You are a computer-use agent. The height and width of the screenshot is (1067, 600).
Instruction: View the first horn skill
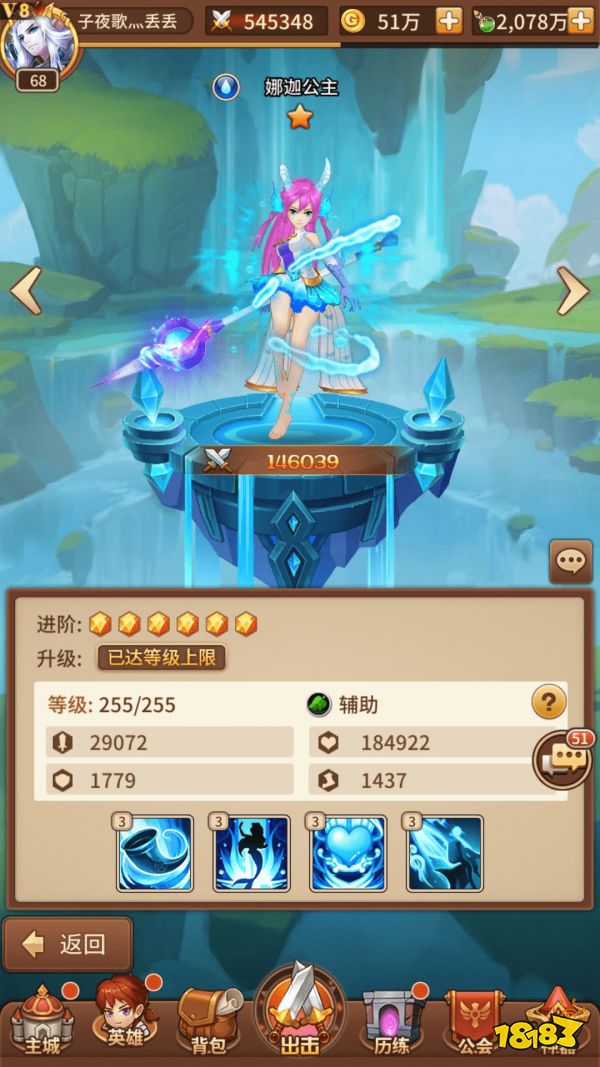(154, 853)
